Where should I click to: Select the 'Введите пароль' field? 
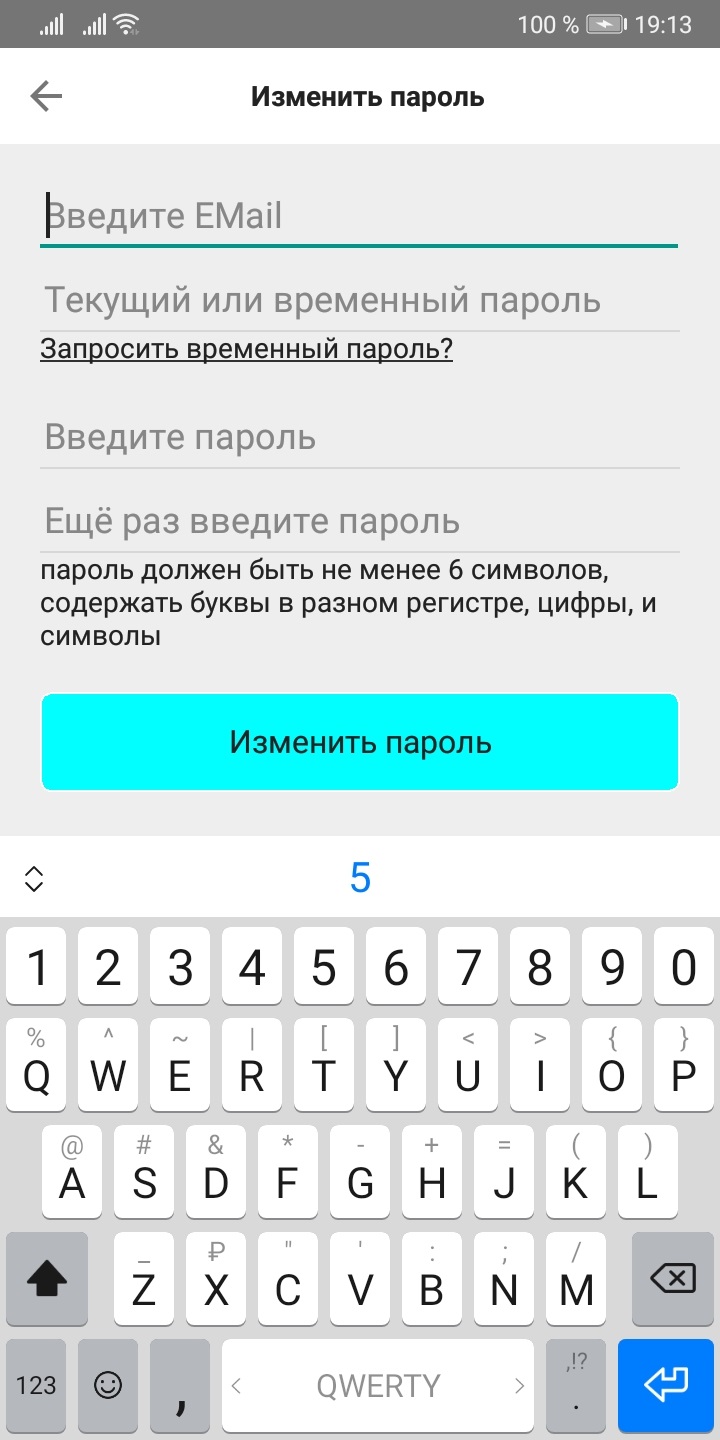(x=359, y=437)
